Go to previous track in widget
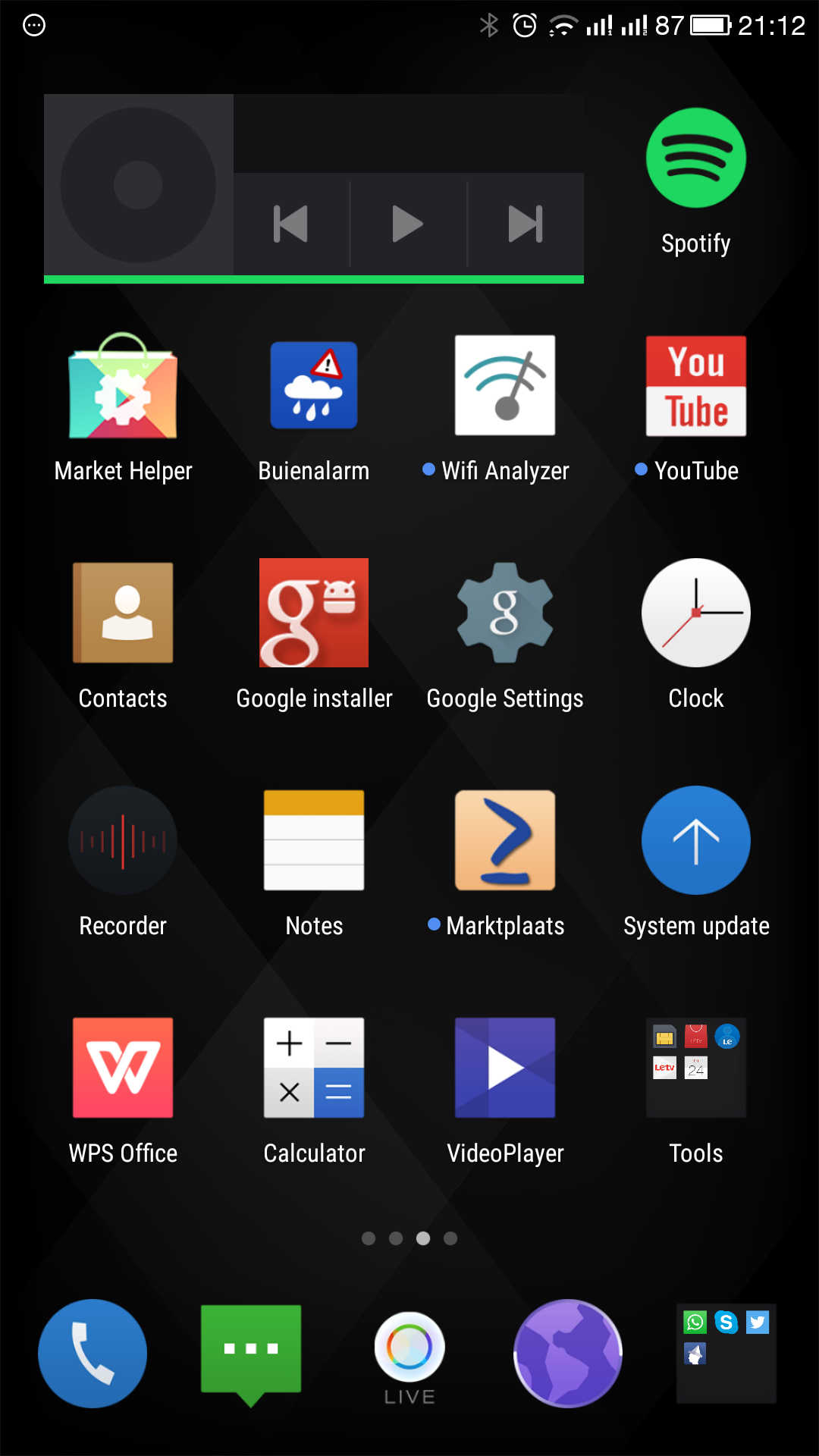The image size is (819, 1456). click(291, 224)
